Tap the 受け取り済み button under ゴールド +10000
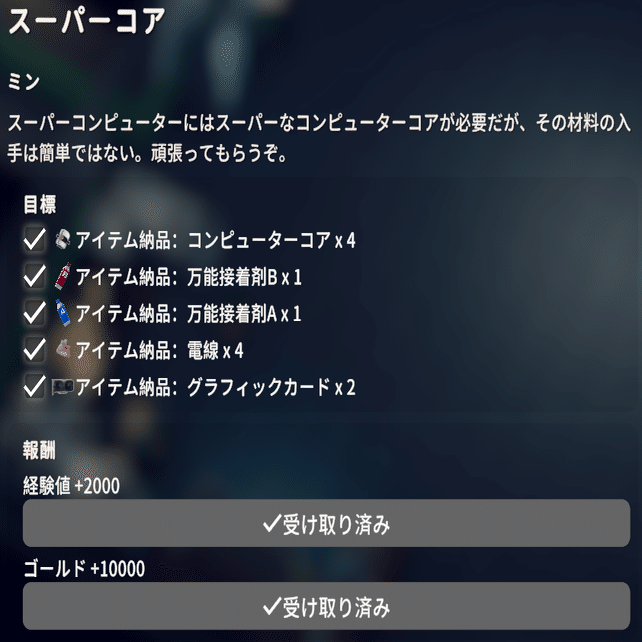The height and width of the screenshot is (642, 642). click(x=326, y=606)
